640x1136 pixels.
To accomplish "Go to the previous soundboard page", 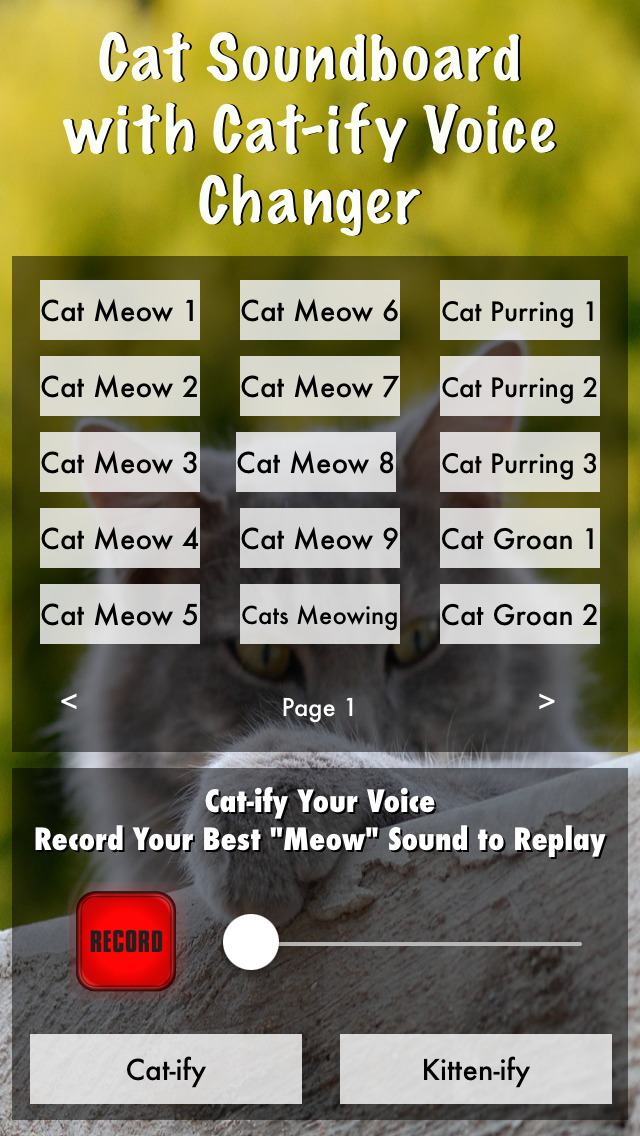I will coord(68,701).
